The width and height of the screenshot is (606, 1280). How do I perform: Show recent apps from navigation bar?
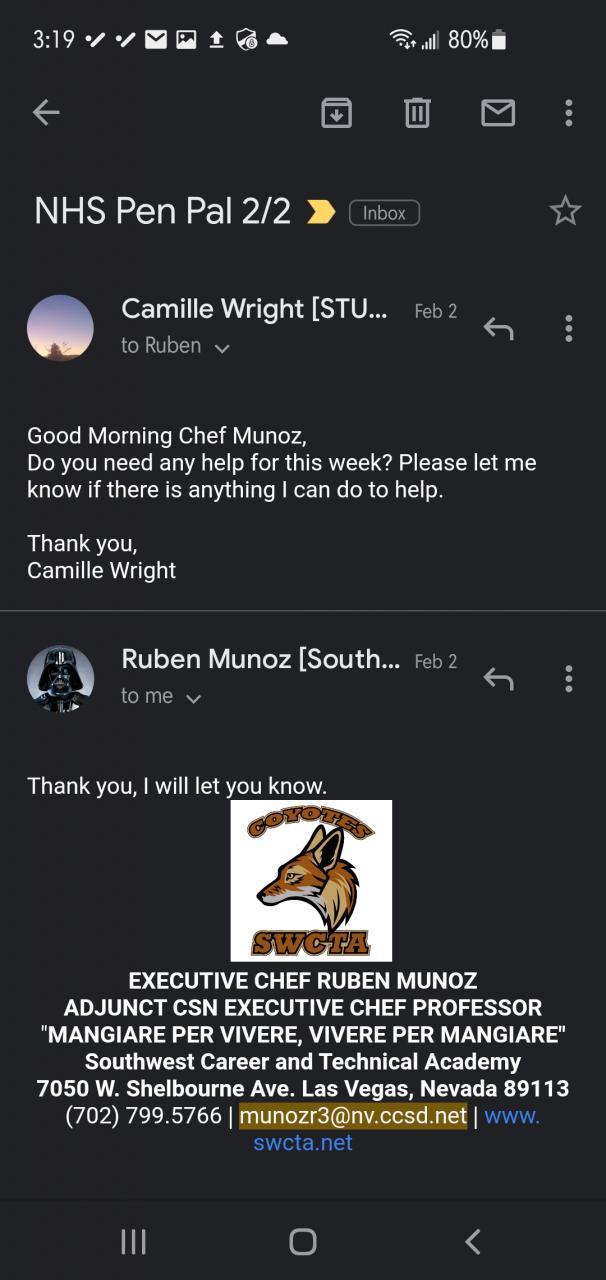(x=133, y=1242)
